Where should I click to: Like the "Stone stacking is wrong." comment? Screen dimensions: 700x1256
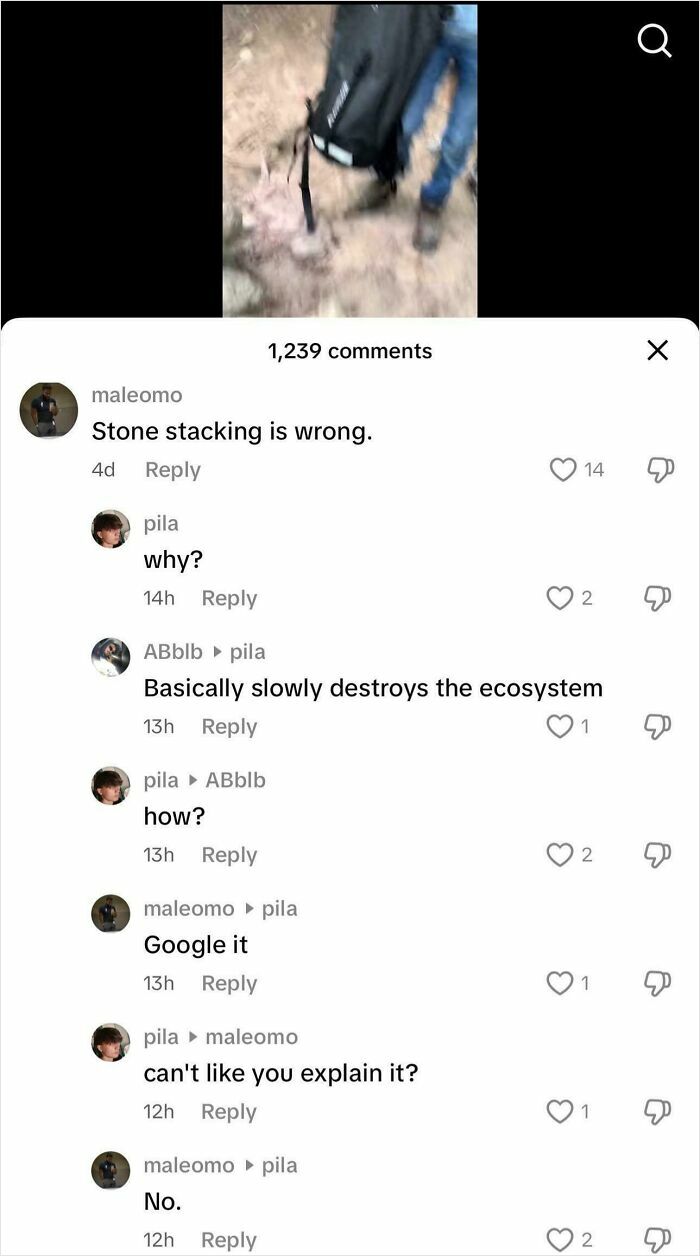tap(564, 469)
